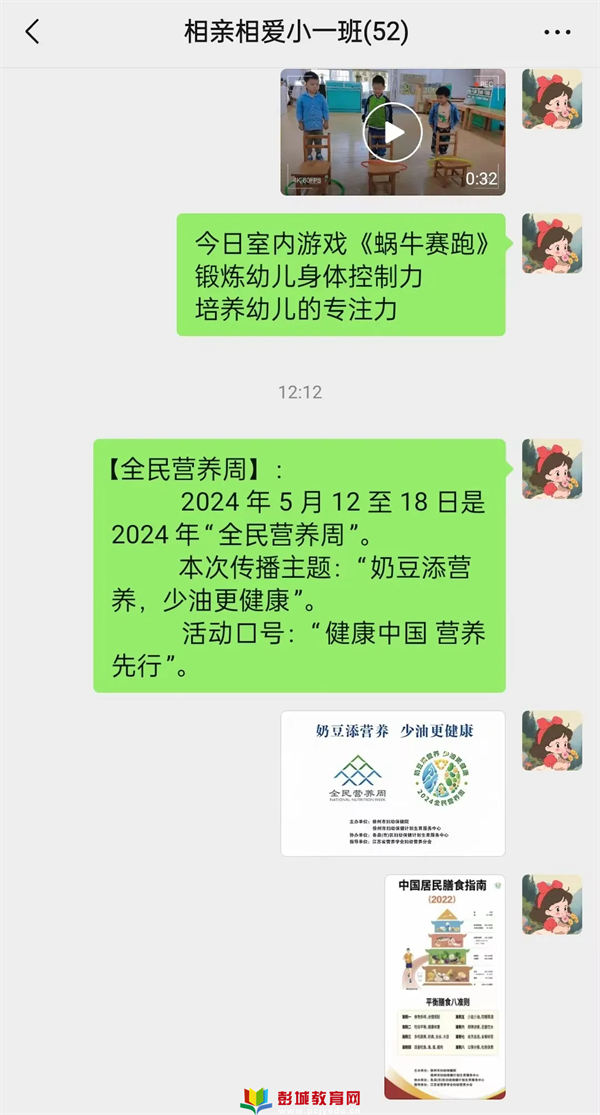Open avatar beside the 蜗牛赛跑 message

coord(551,243)
